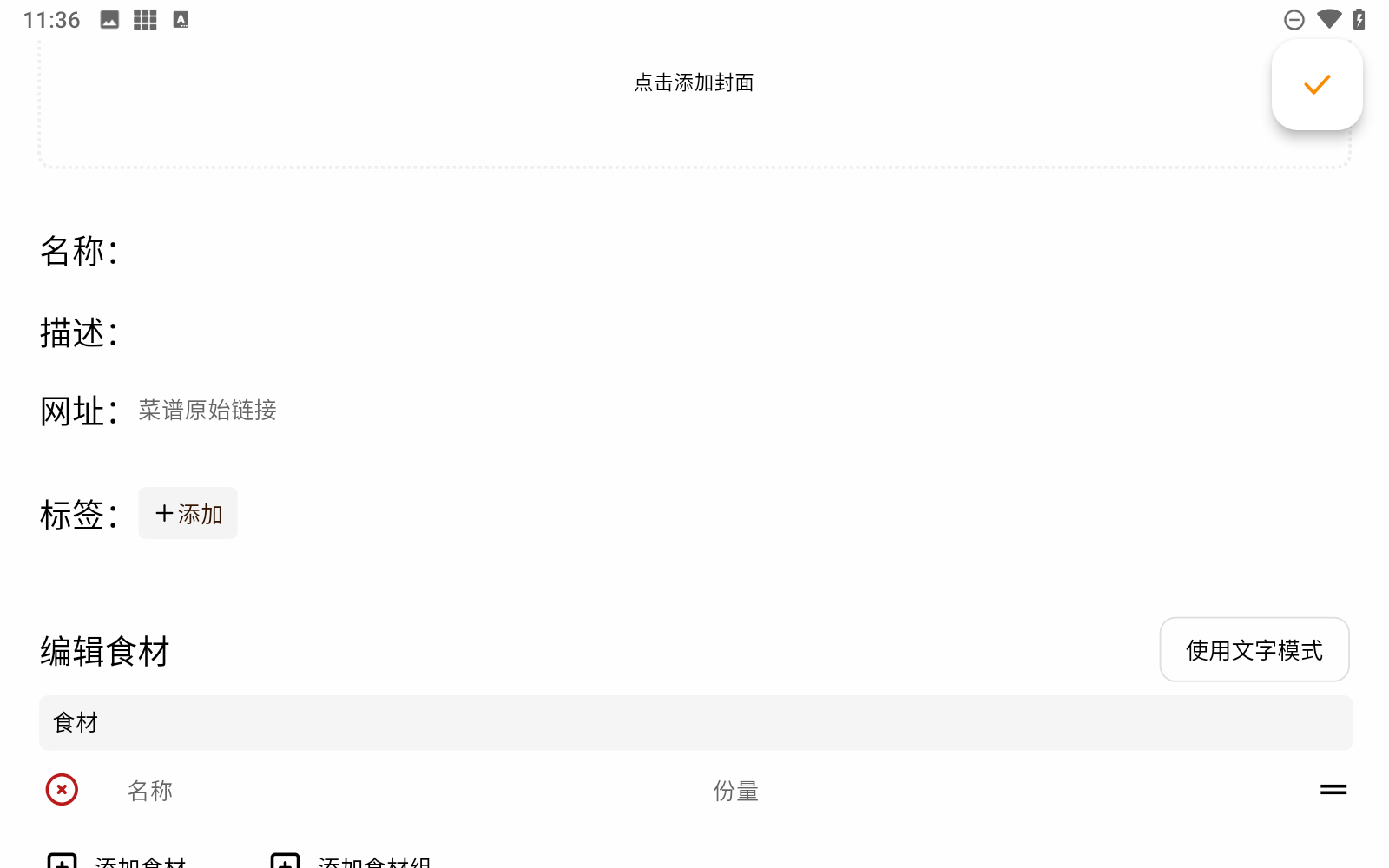
Task: Tap the reorder handle on the ingredient row
Action: 1333,790
